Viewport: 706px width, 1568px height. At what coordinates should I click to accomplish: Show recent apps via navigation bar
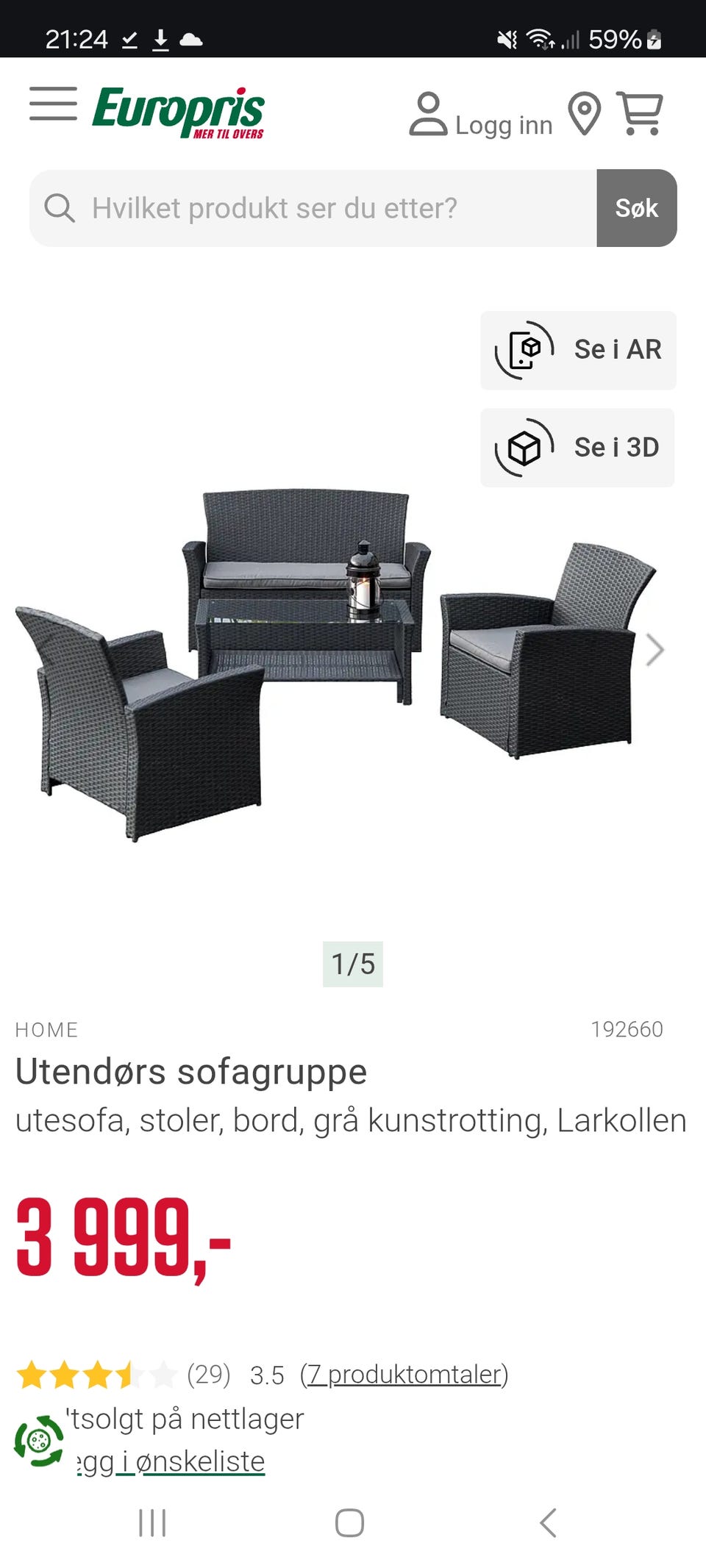[151, 1524]
